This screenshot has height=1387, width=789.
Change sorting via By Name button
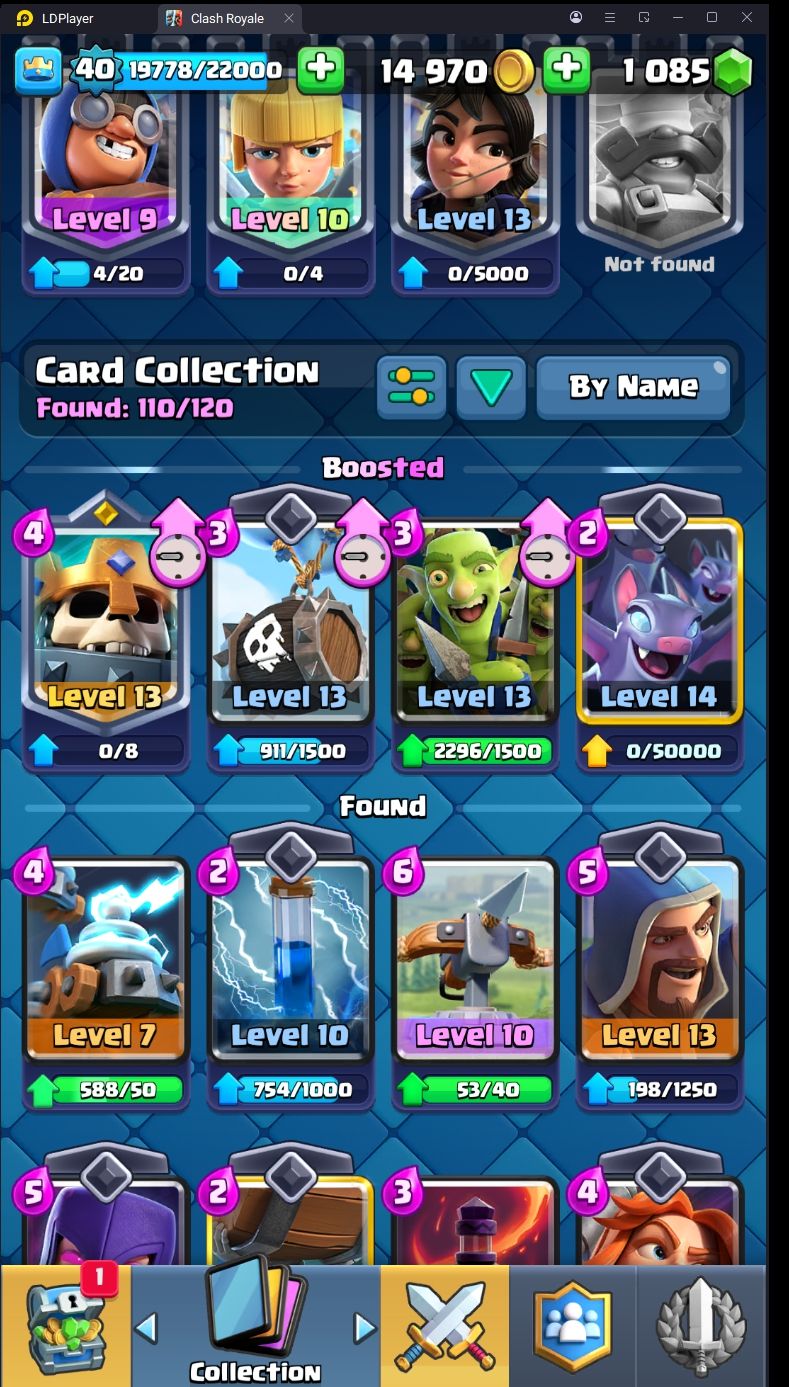(x=633, y=387)
